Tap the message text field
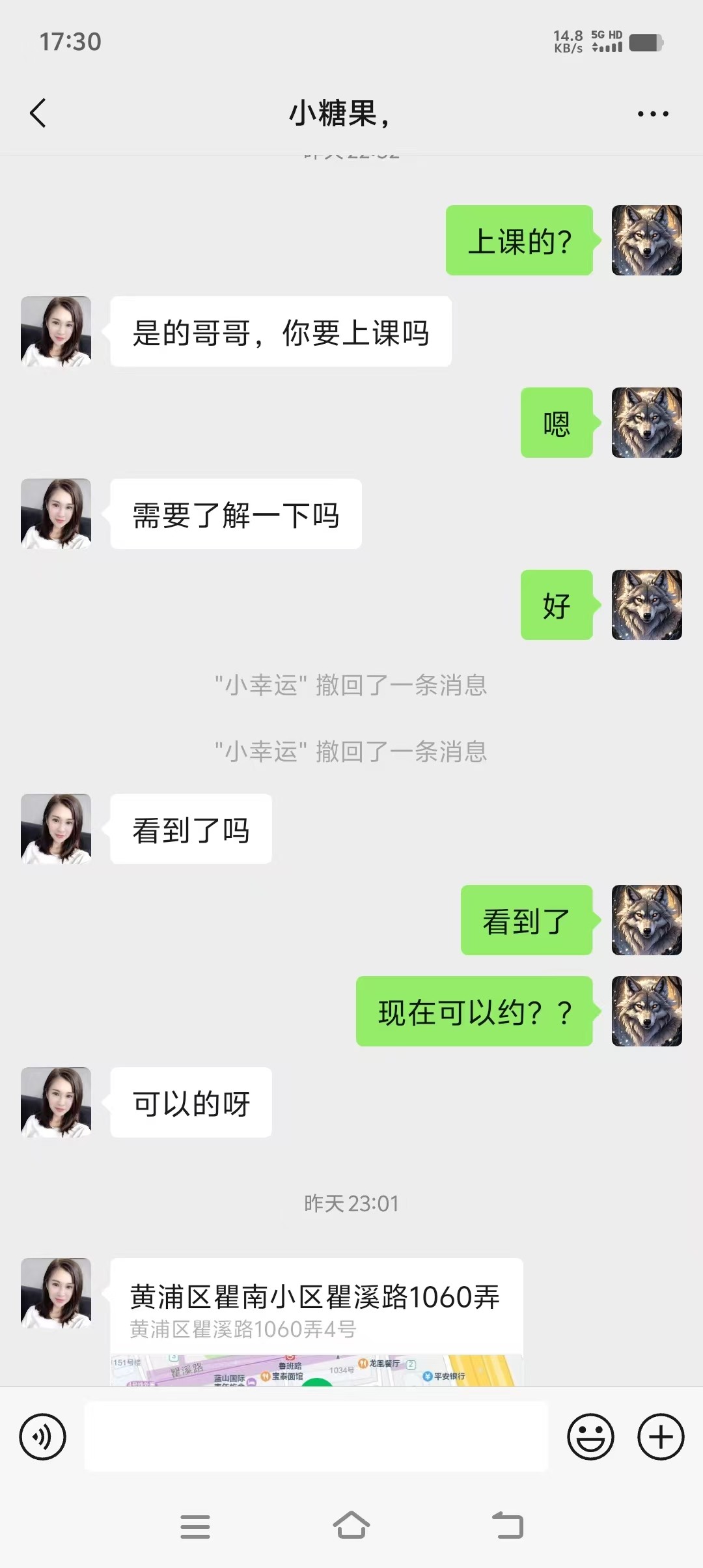 pos(316,1436)
